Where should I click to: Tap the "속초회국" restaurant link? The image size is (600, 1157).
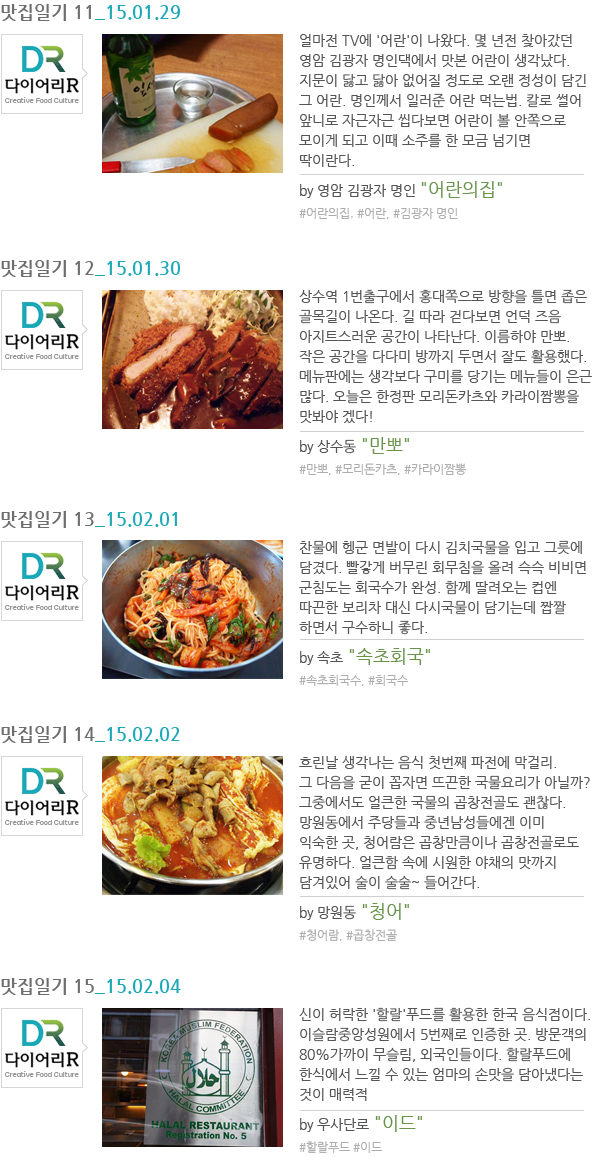coord(390,656)
